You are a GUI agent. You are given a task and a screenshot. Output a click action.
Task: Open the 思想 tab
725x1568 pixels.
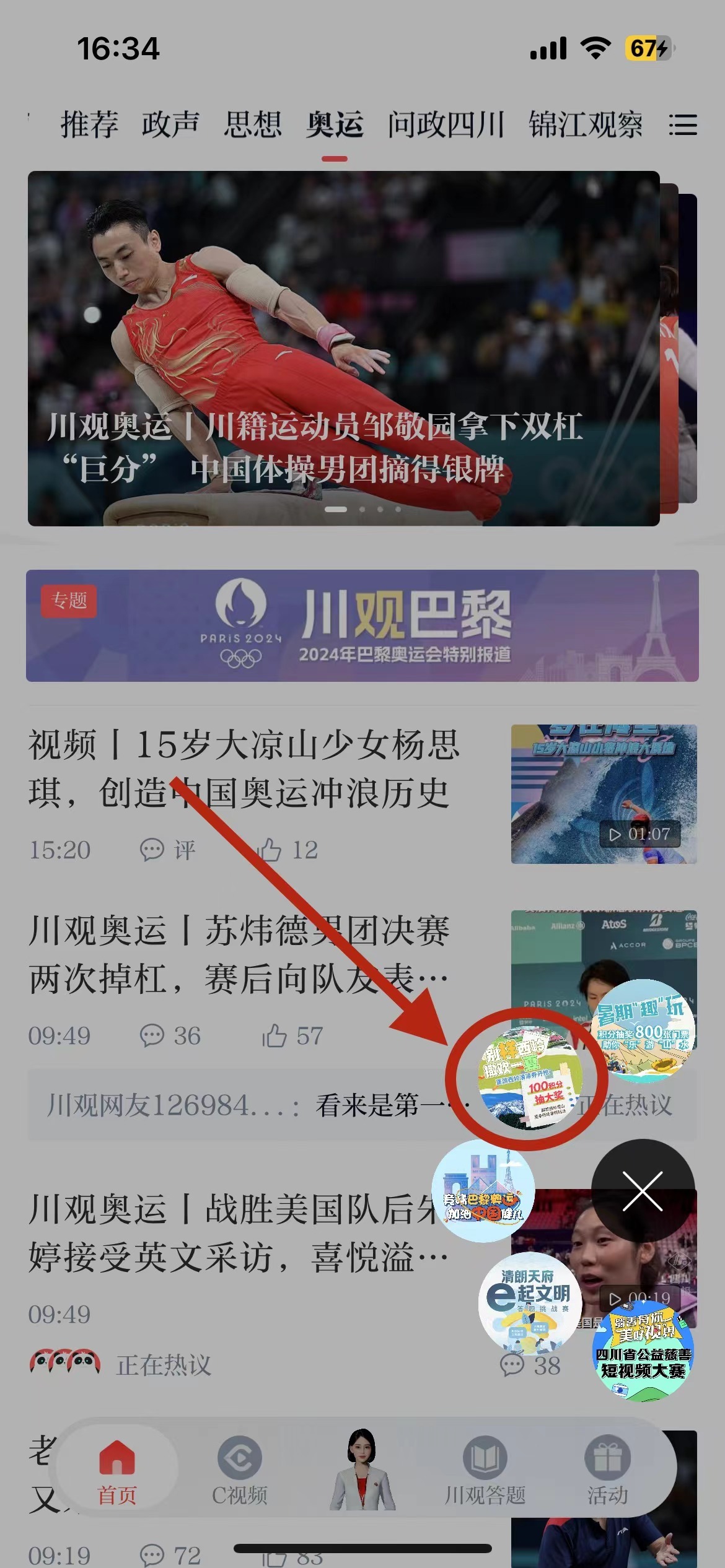point(252,125)
